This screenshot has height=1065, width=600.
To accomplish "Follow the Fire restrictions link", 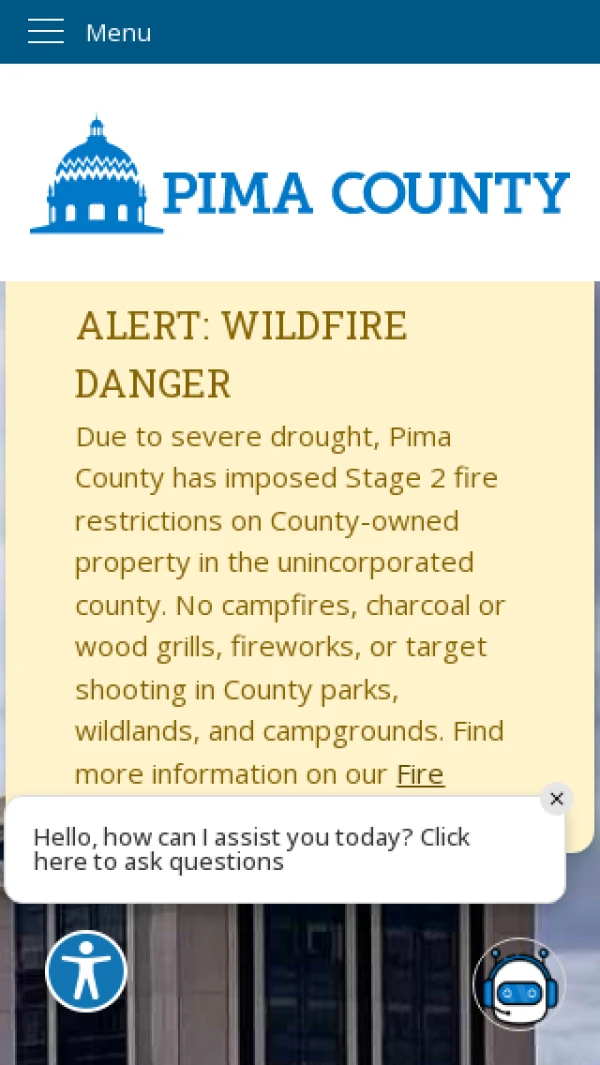I will [420, 775].
